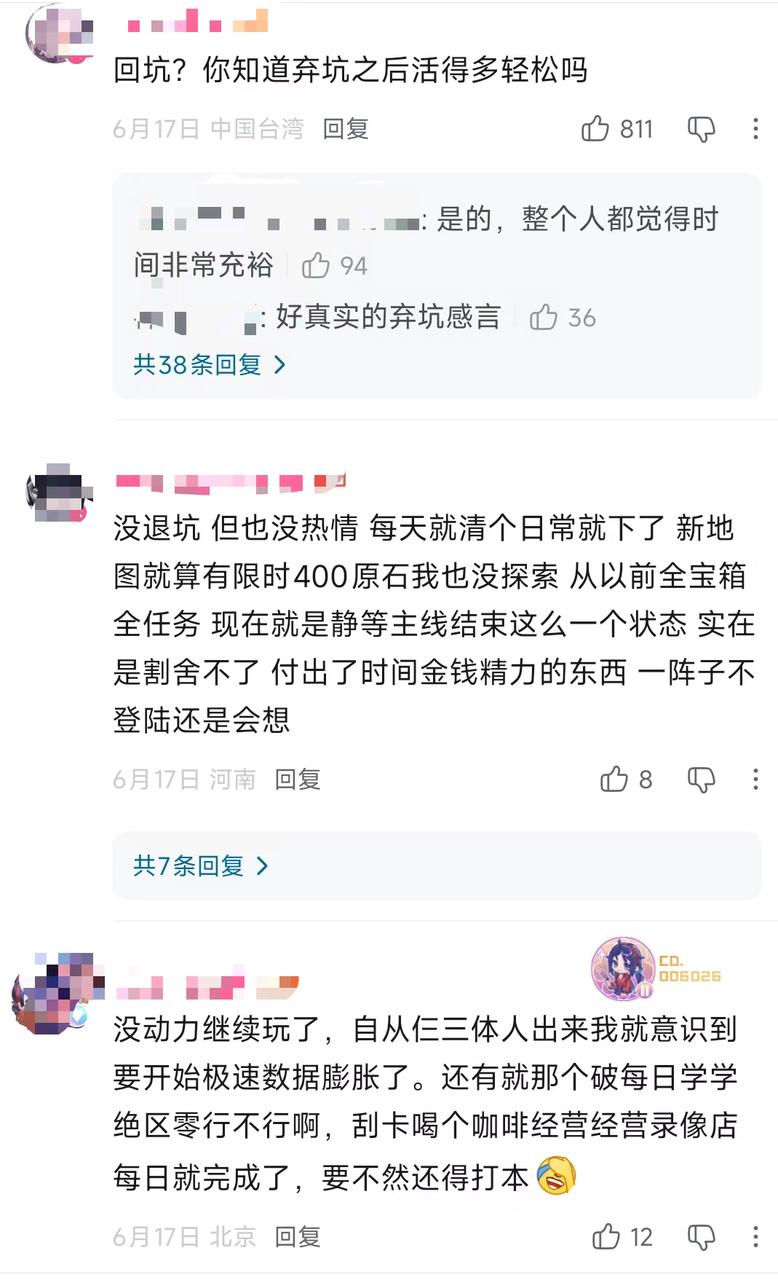
Task: Dislike the comment posted from 北京
Action: click(701, 1237)
